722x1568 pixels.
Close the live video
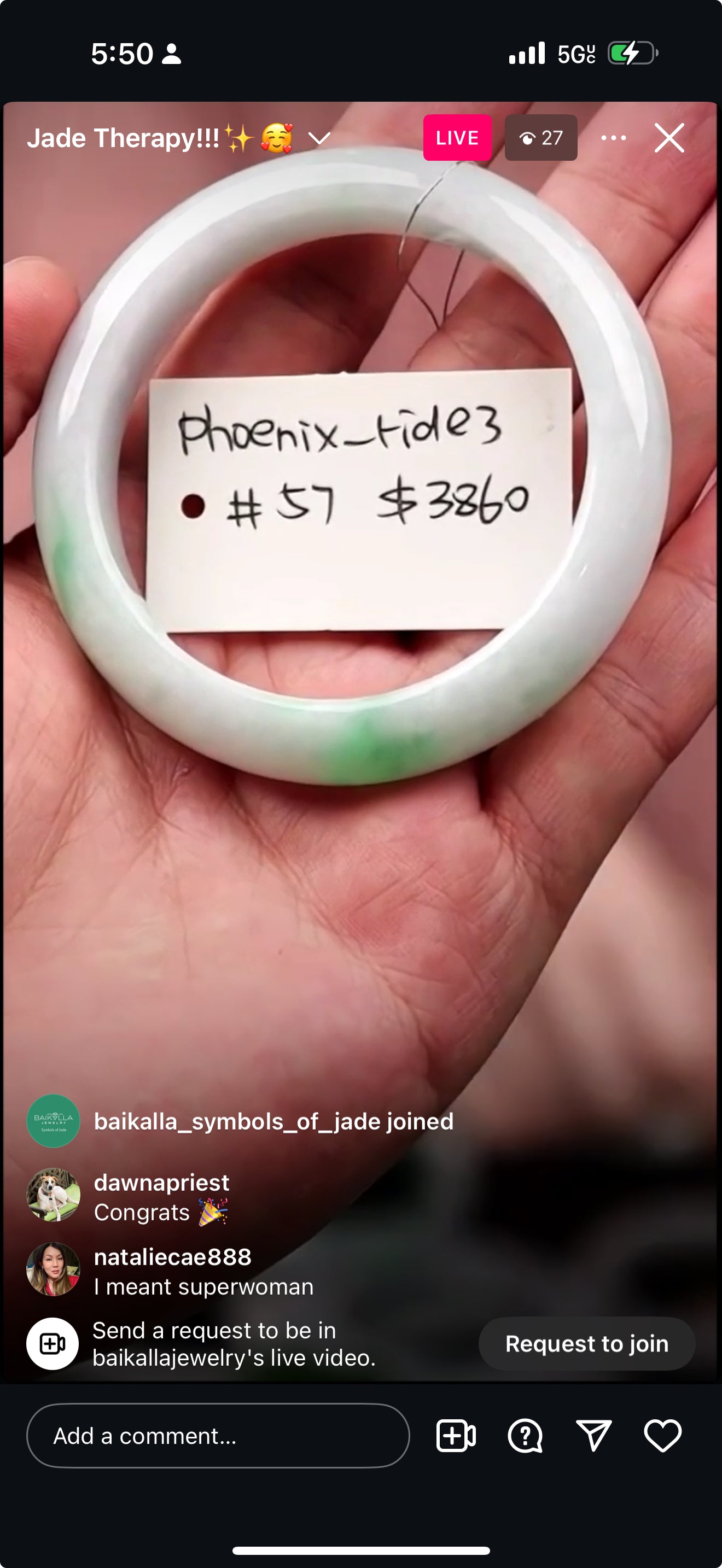[669, 138]
